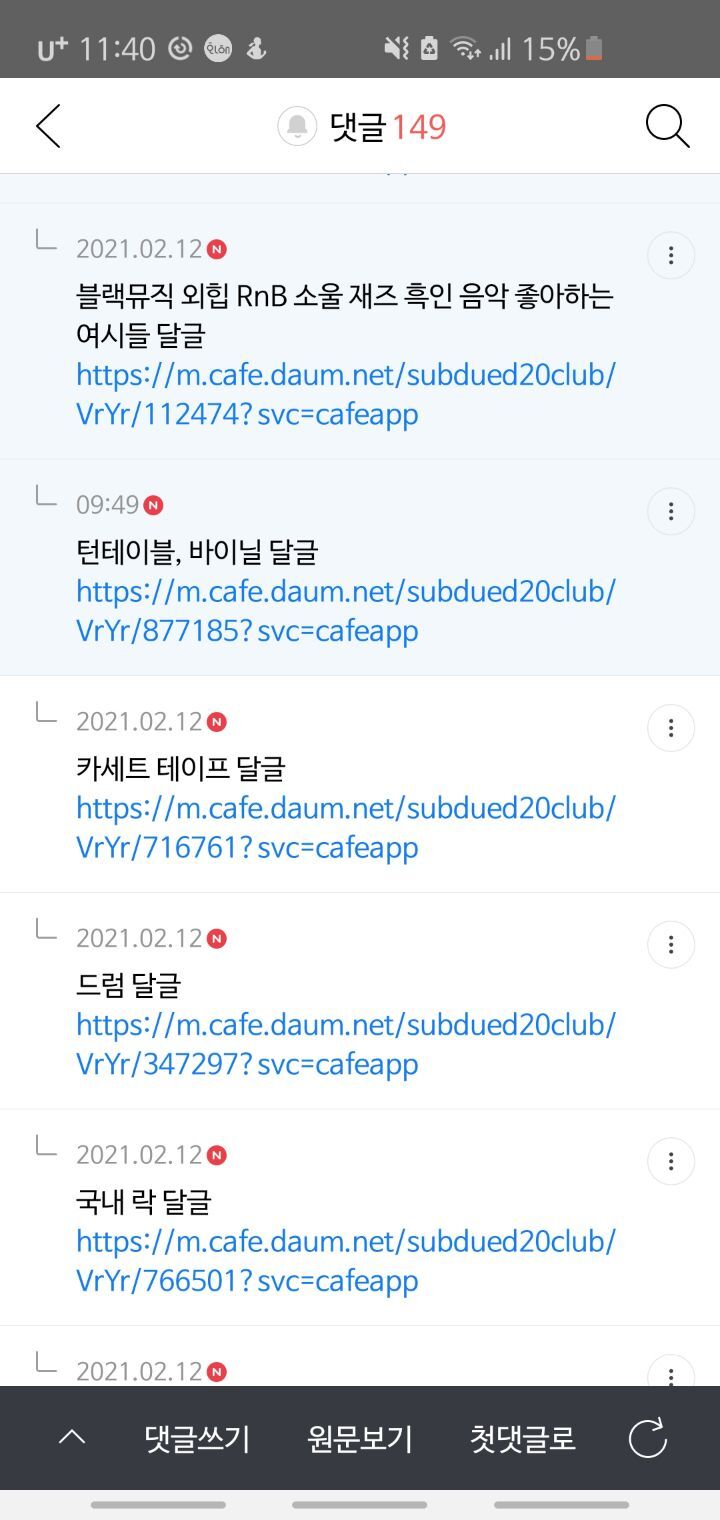
Task: Open more options for 드럼 달글 comment
Action: [x=671, y=945]
